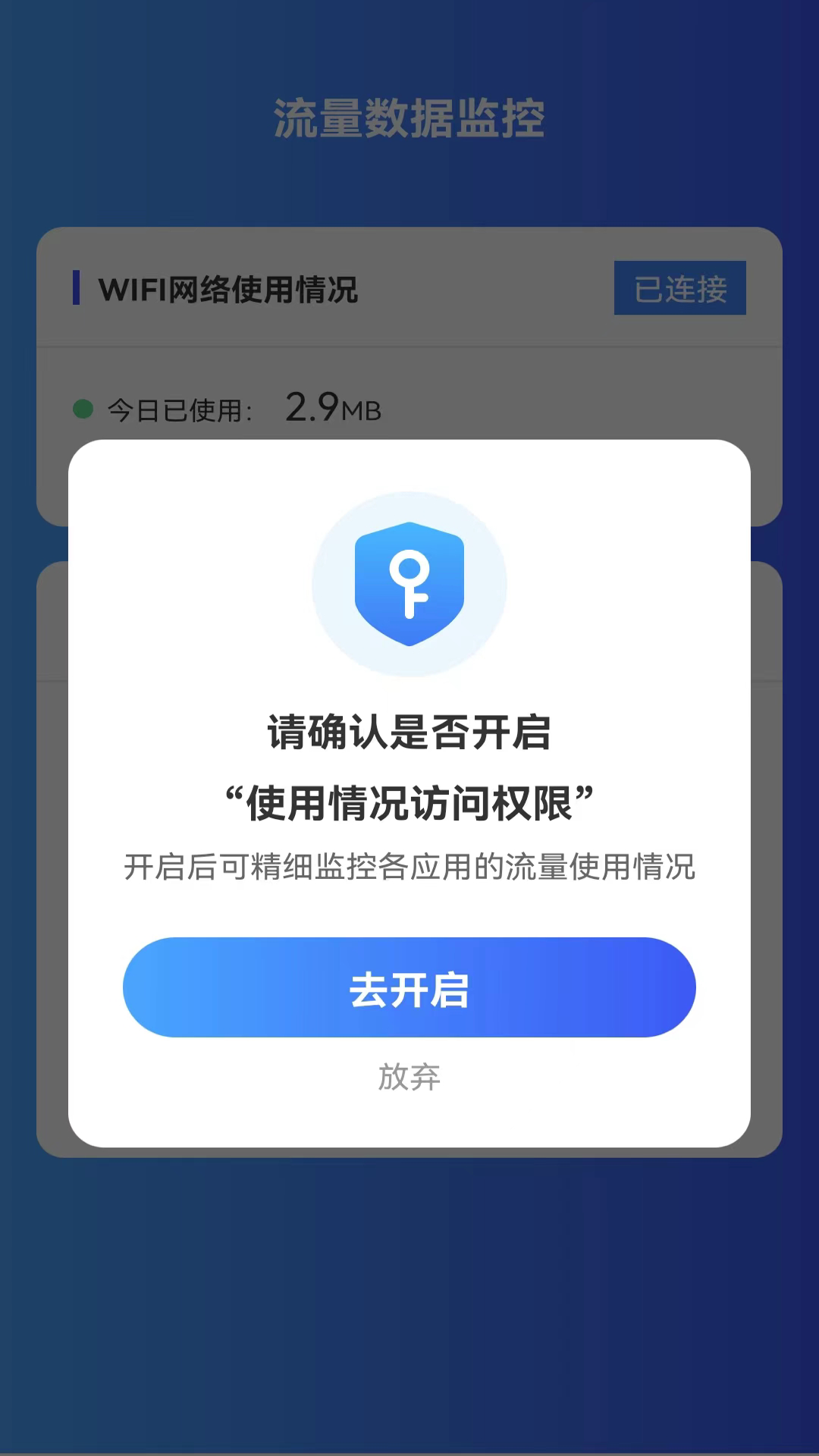Tap 放弃 to dismiss the dialog
Viewport: 819px width, 1456px height.
pos(409,1077)
